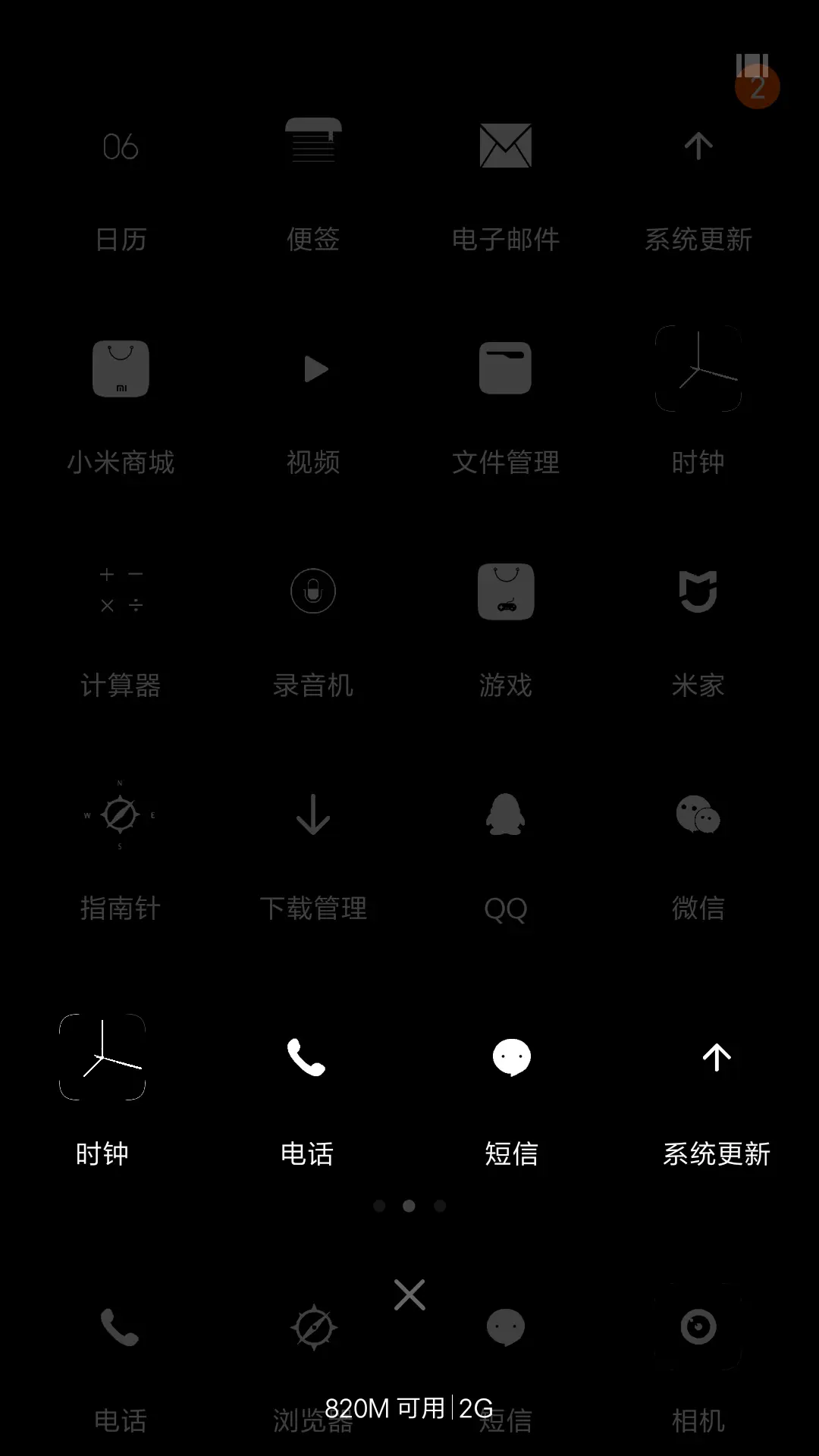The width and height of the screenshot is (819, 1456).
Task: Tap the X button to close selection
Action: (409, 1295)
